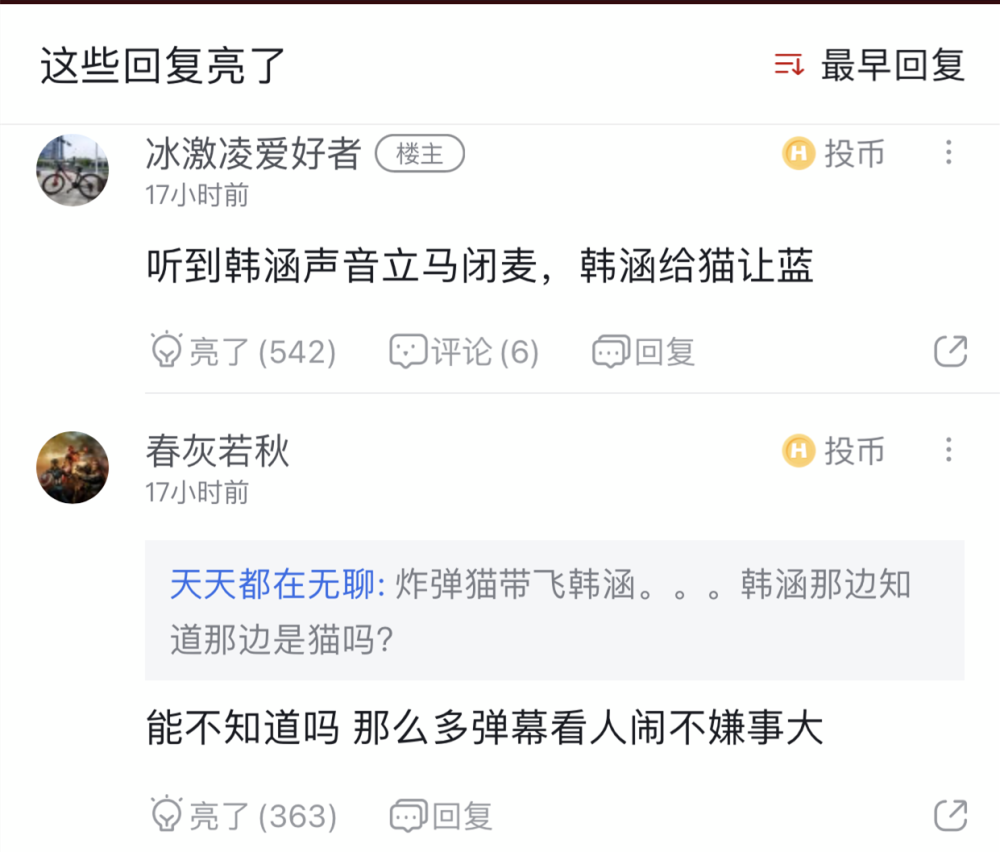Open username 春灰若秋
Image resolution: width=1000 pixels, height=852 pixels.
tap(217, 451)
